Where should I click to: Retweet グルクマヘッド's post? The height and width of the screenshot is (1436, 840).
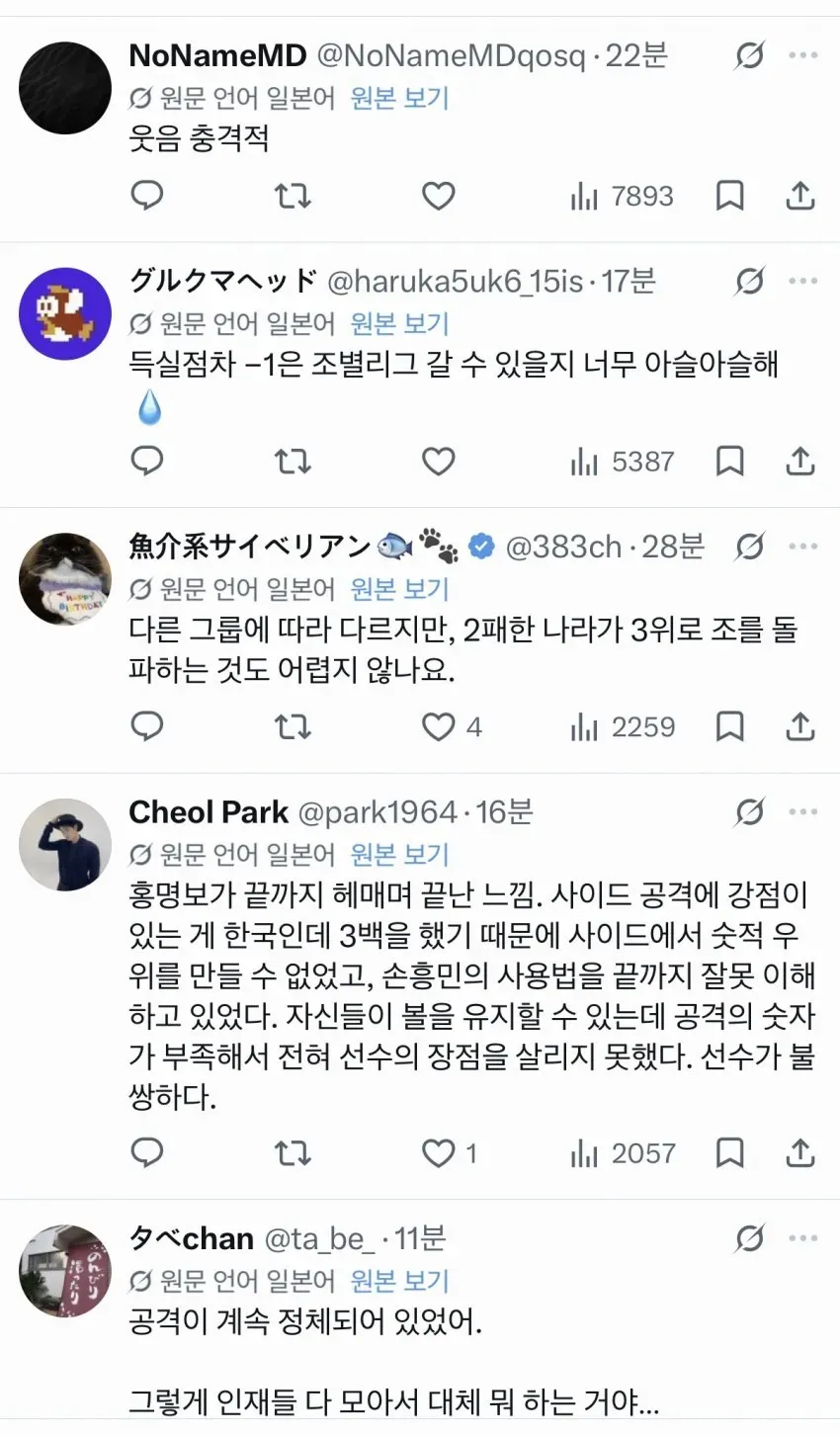tap(293, 462)
